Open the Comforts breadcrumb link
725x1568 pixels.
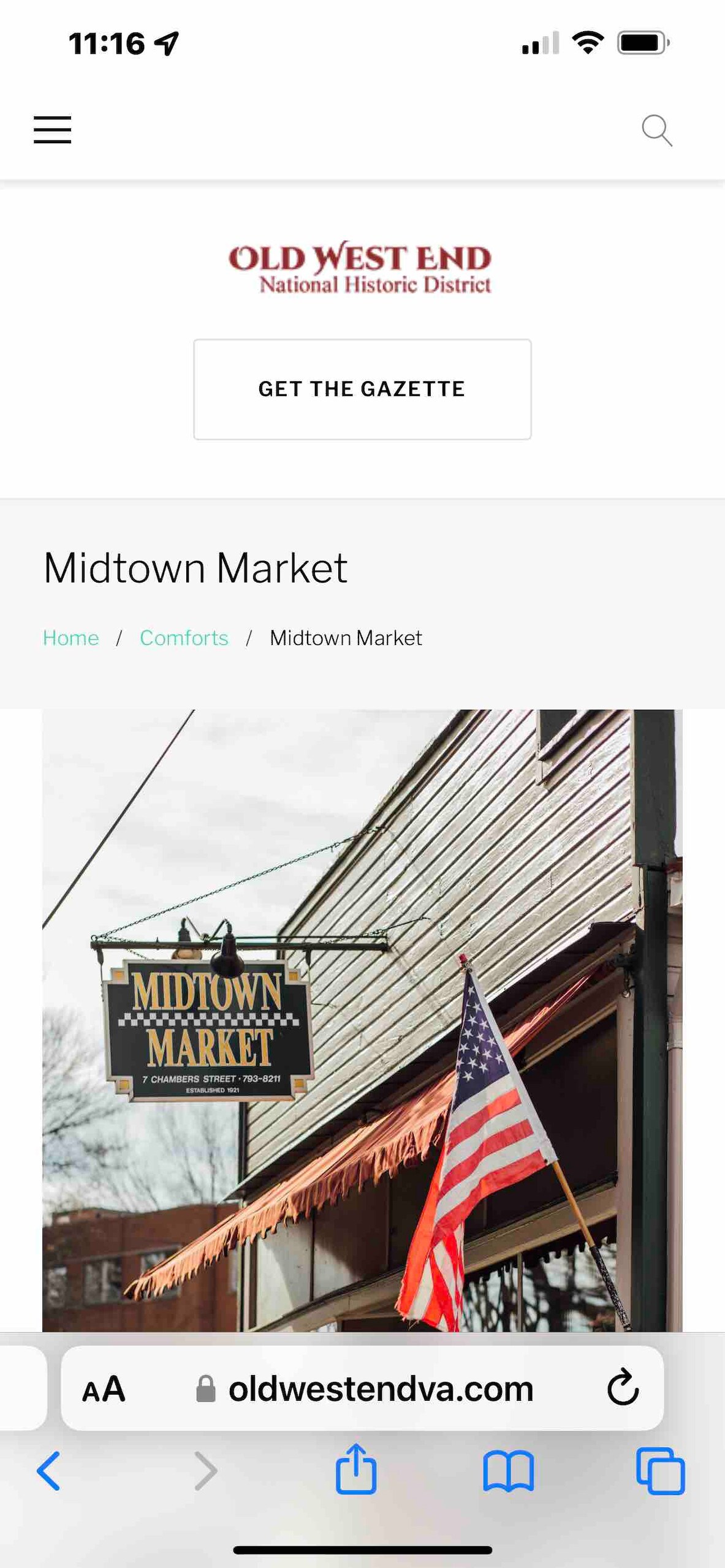(x=184, y=638)
